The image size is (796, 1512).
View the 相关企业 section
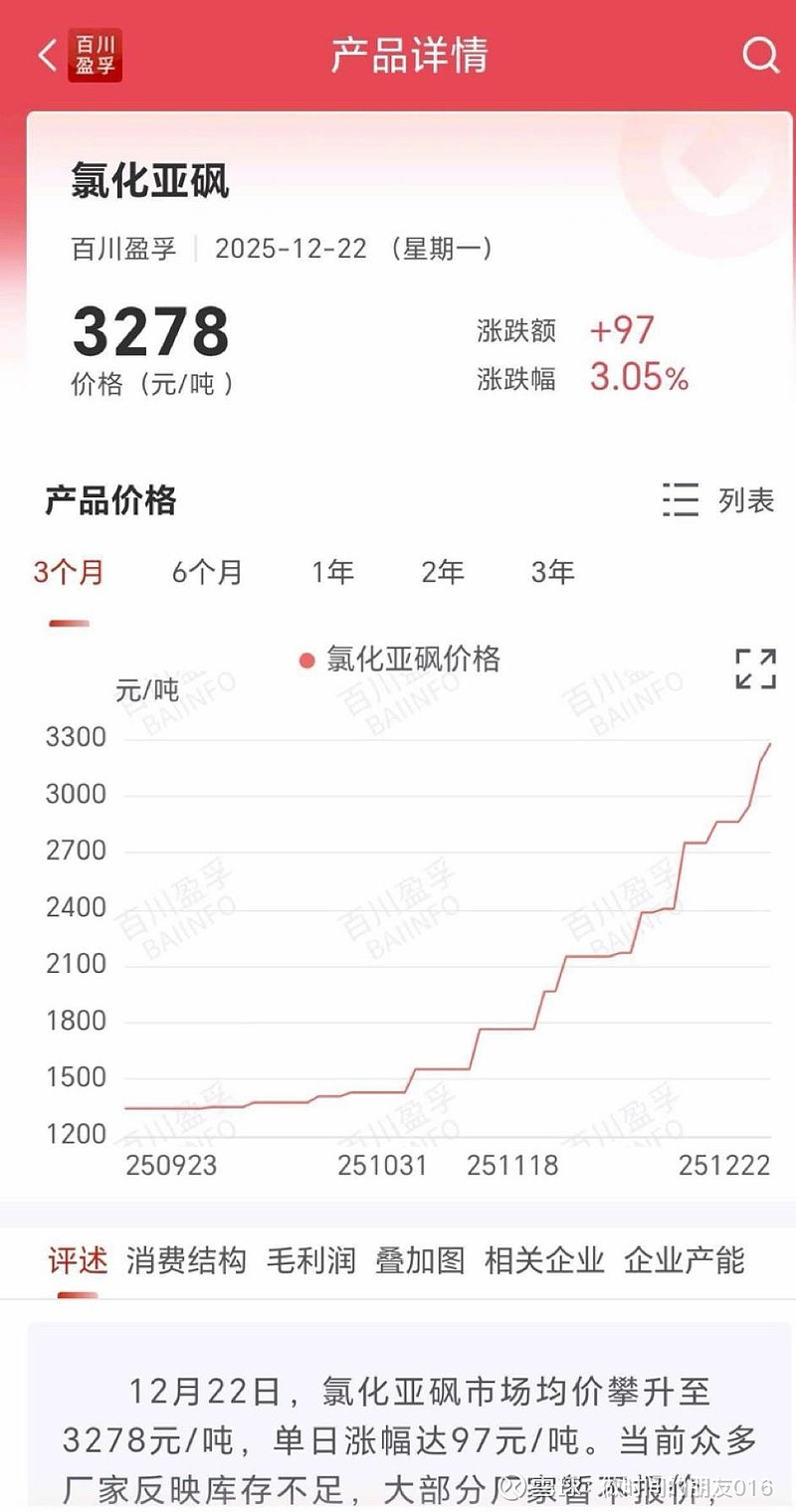(543, 1260)
